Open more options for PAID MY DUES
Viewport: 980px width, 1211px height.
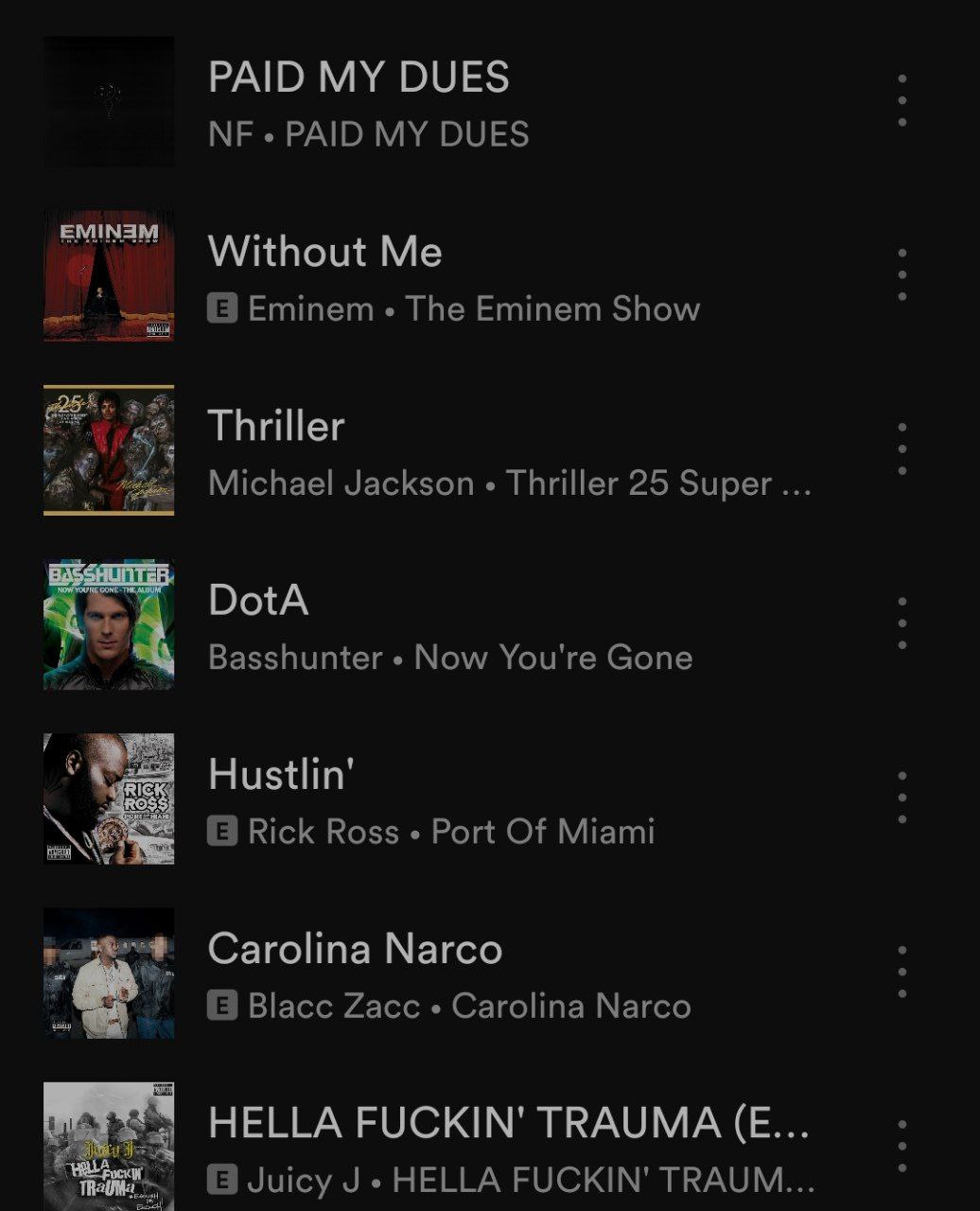coord(901,100)
